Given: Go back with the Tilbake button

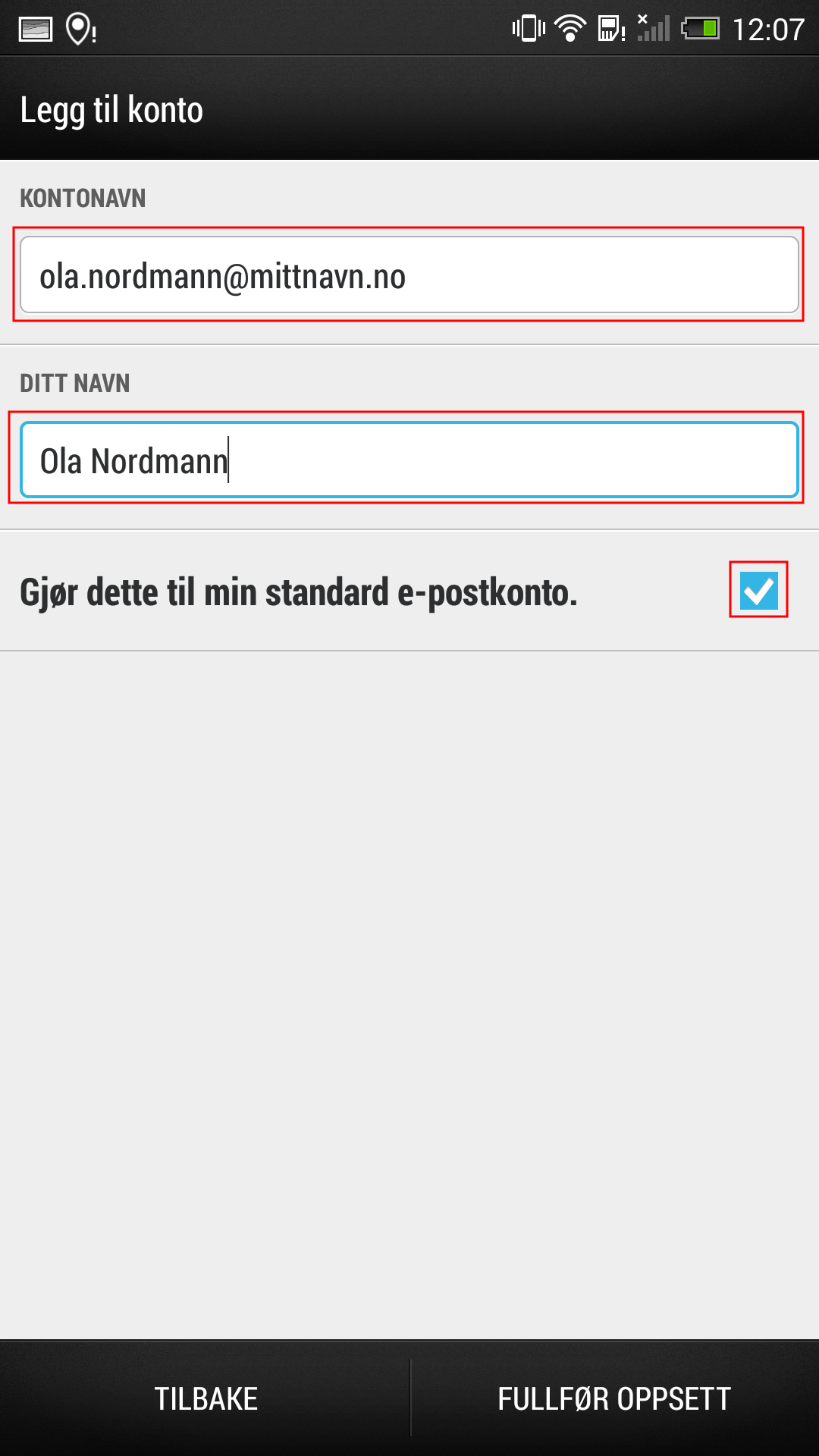Looking at the screenshot, I should (206, 1398).
